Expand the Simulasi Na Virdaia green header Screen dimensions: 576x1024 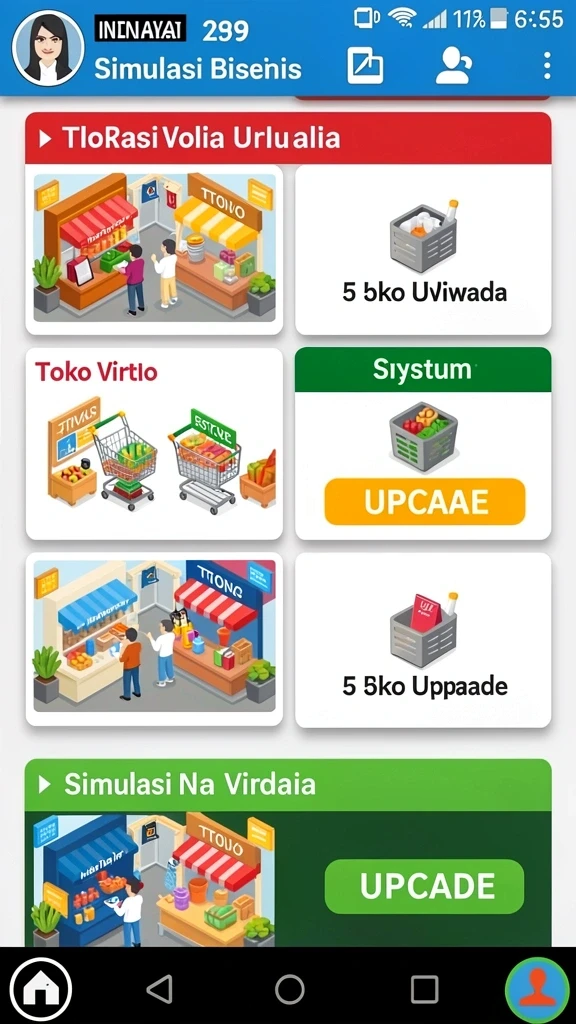click(x=288, y=784)
